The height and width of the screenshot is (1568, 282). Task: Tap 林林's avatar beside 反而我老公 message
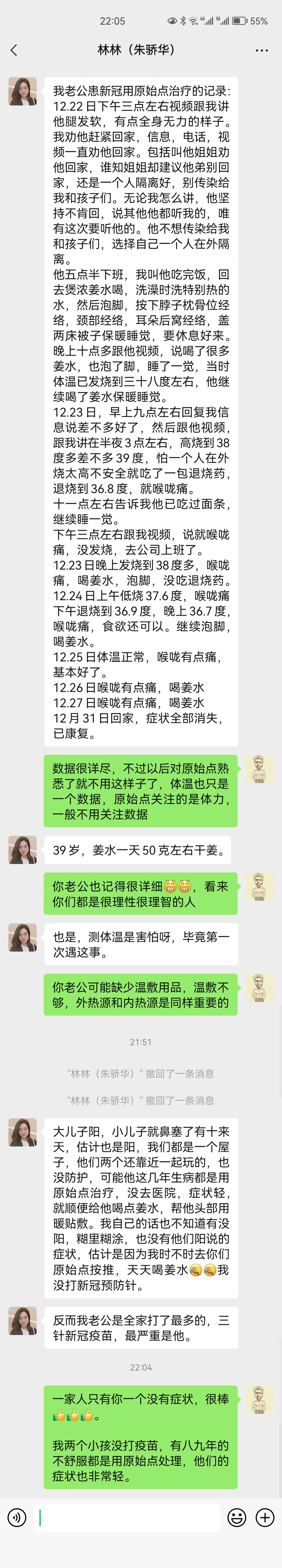click(23, 1321)
